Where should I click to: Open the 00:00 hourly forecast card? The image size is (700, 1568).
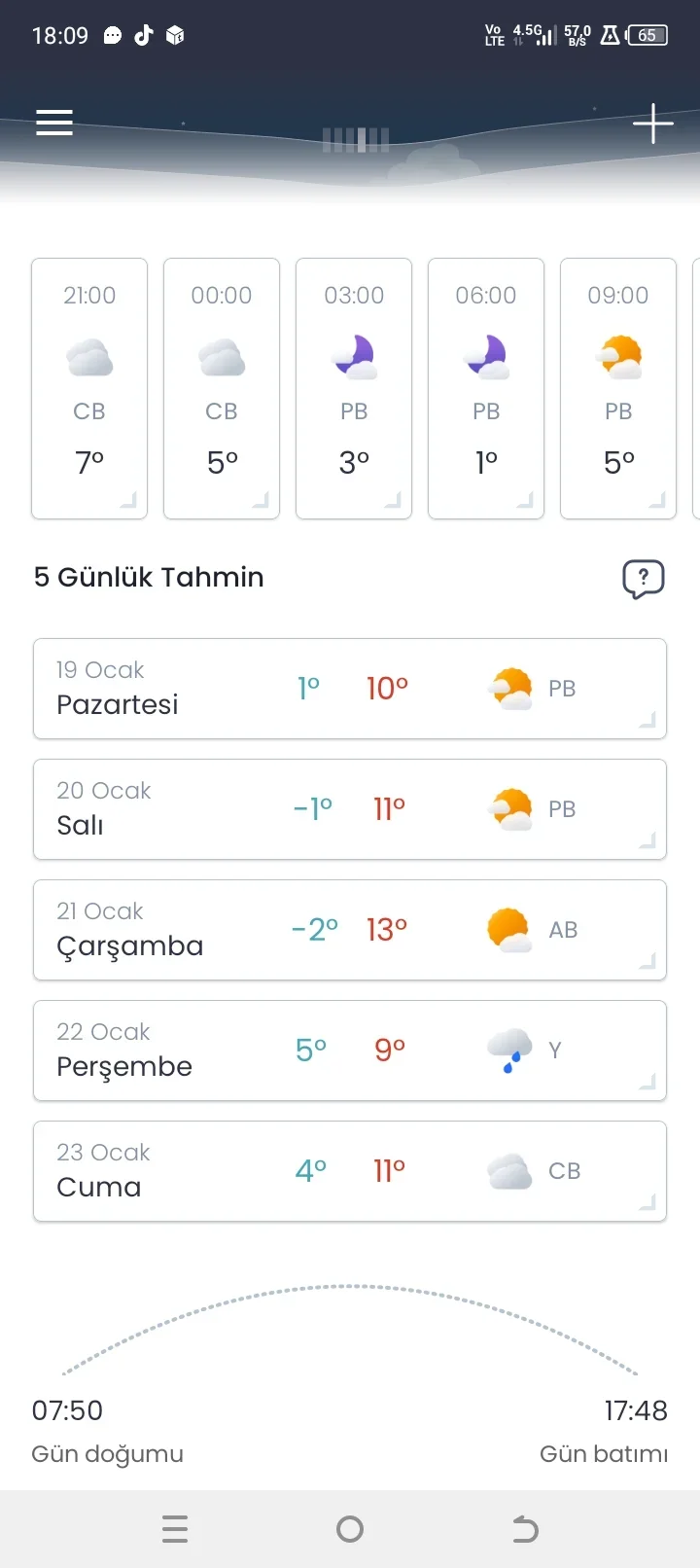click(221, 387)
